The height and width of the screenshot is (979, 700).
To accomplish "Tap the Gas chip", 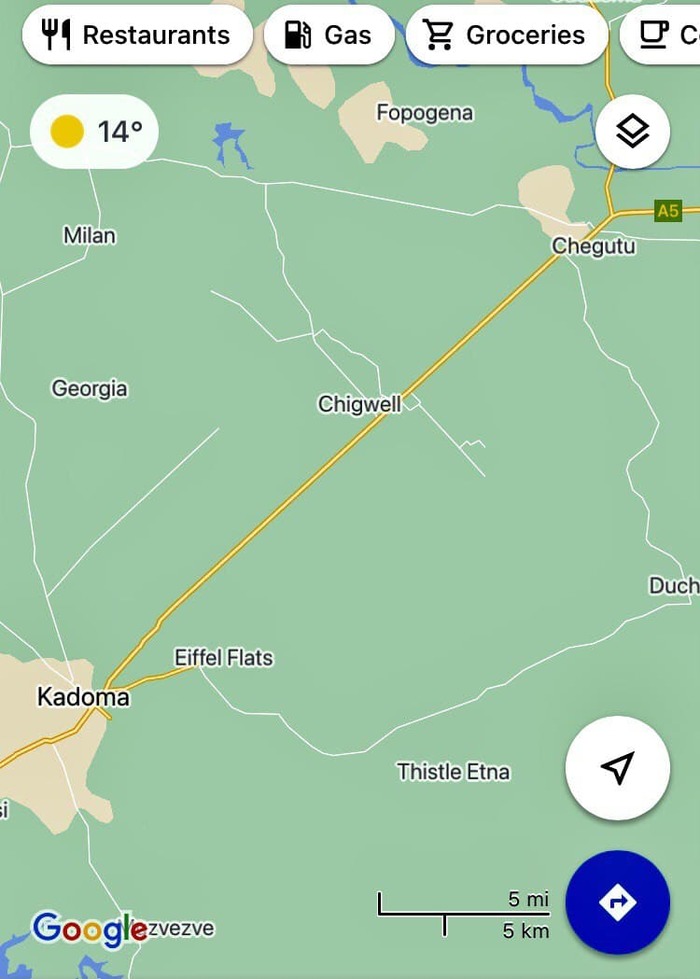I will point(329,35).
